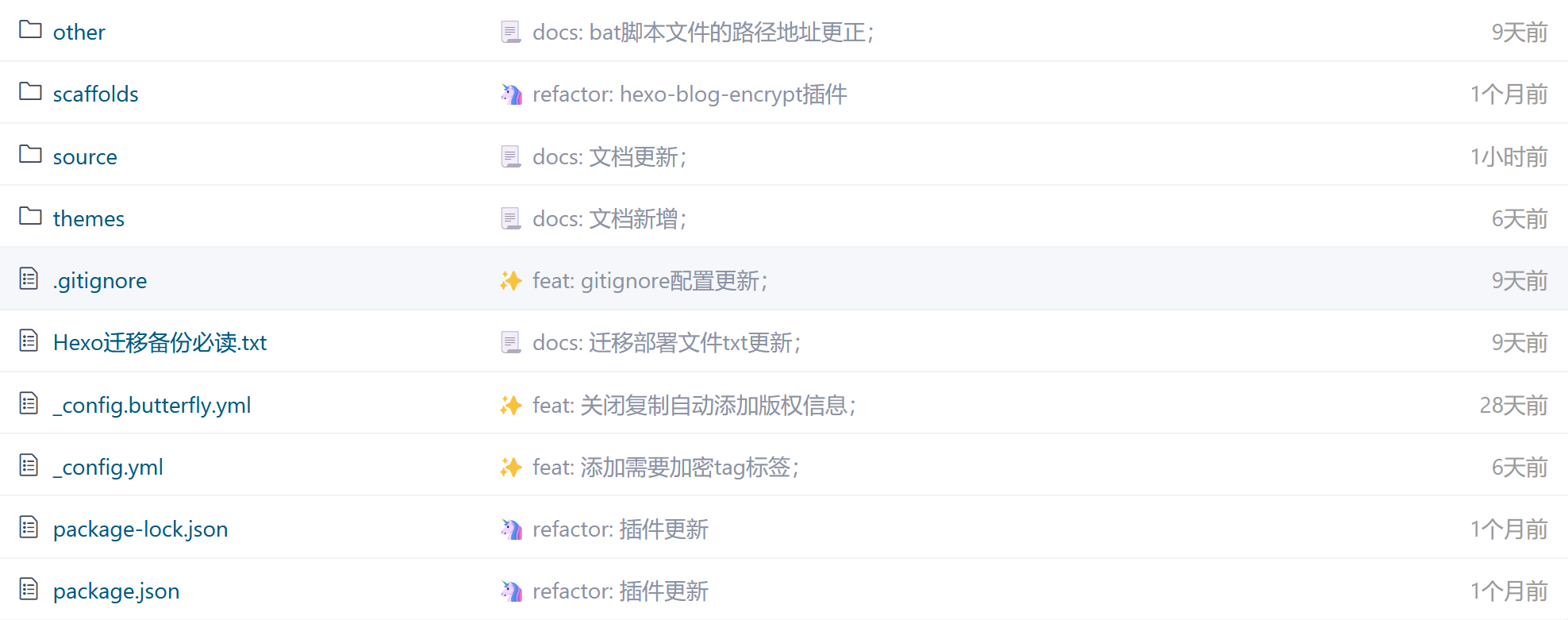
Task: View commit 'feat: 添加需要加密tag标签'
Action: [x=665, y=468]
